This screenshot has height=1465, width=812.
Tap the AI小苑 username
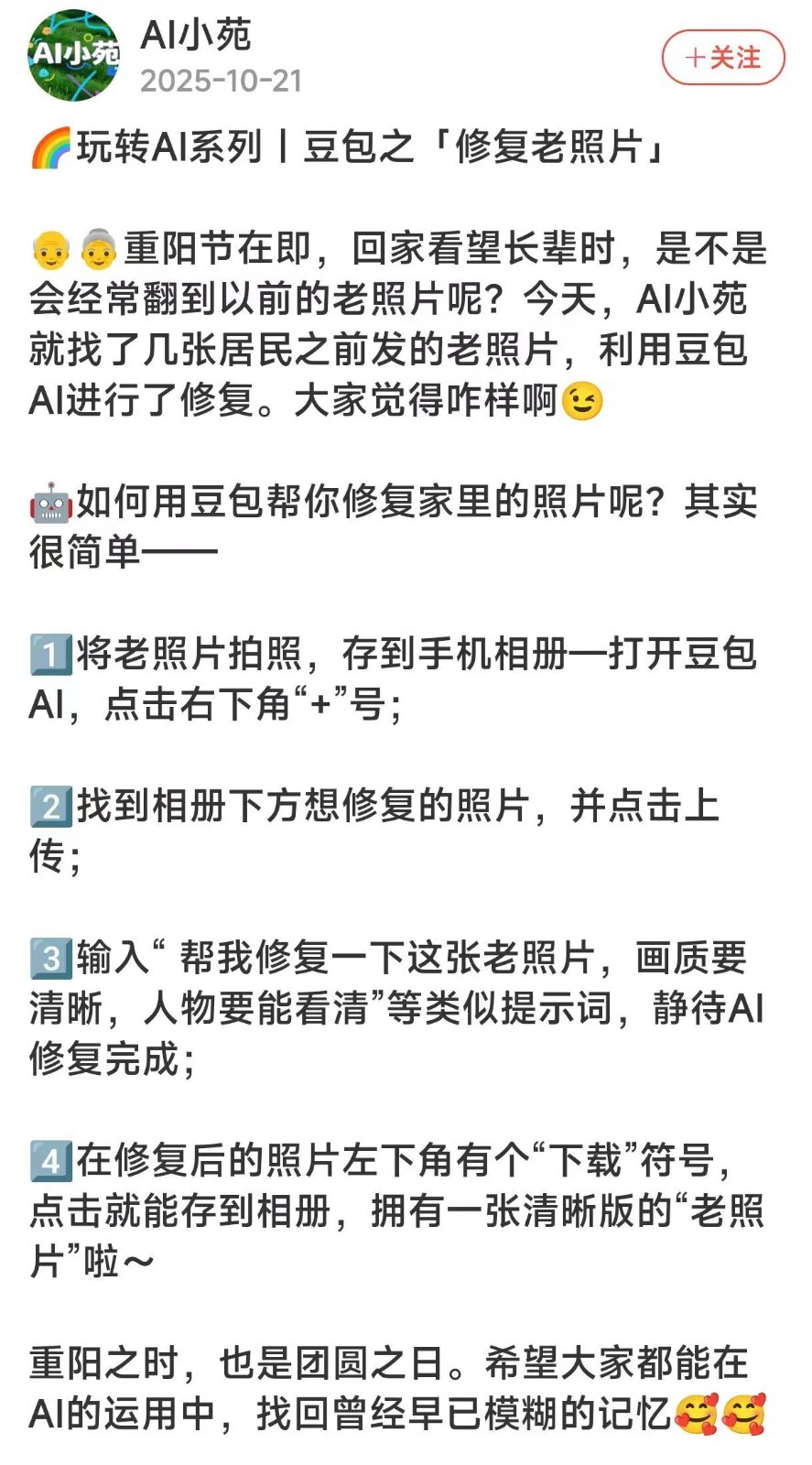click(196, 37)
